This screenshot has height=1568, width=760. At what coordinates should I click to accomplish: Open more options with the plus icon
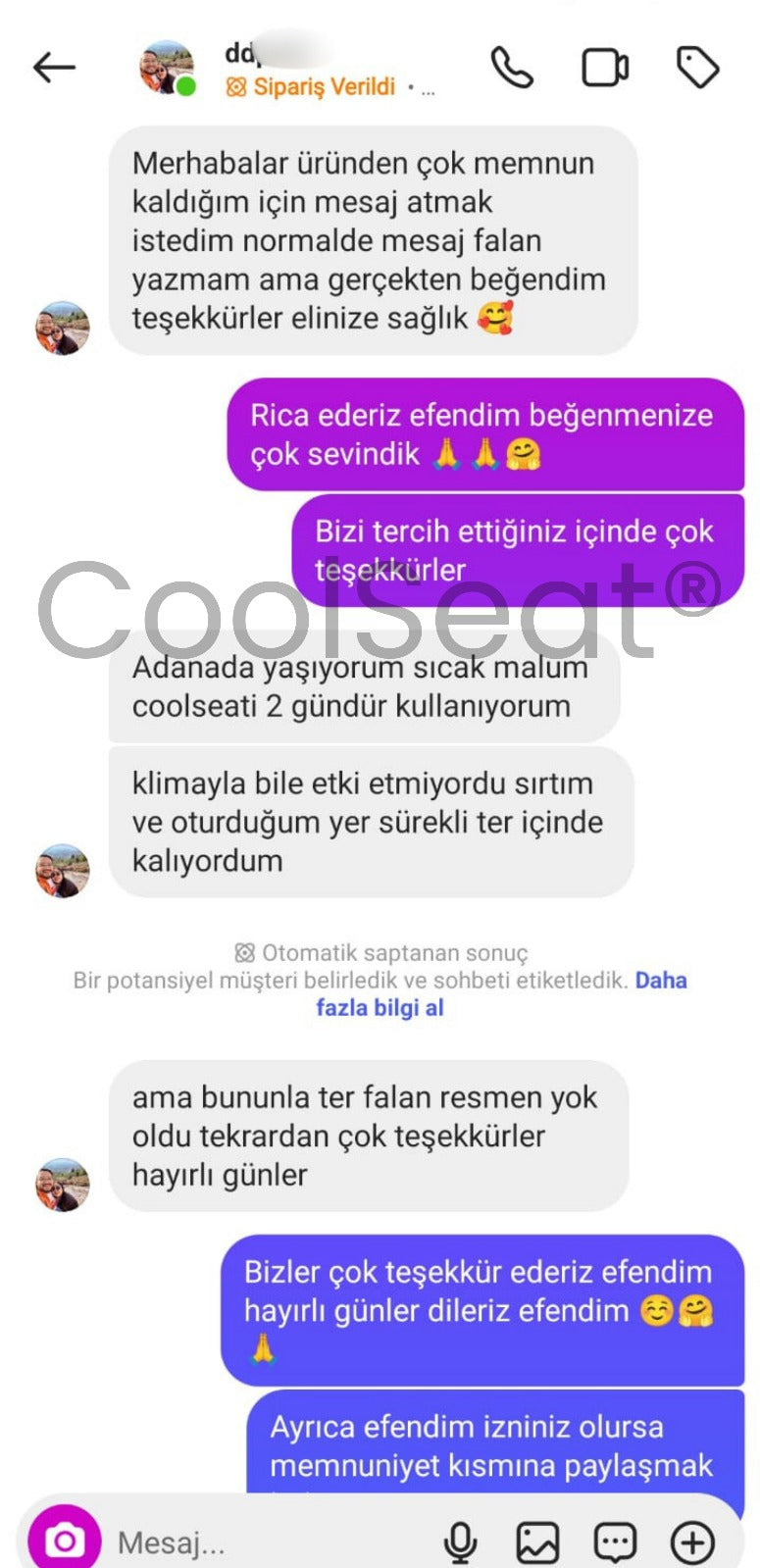692,1543
